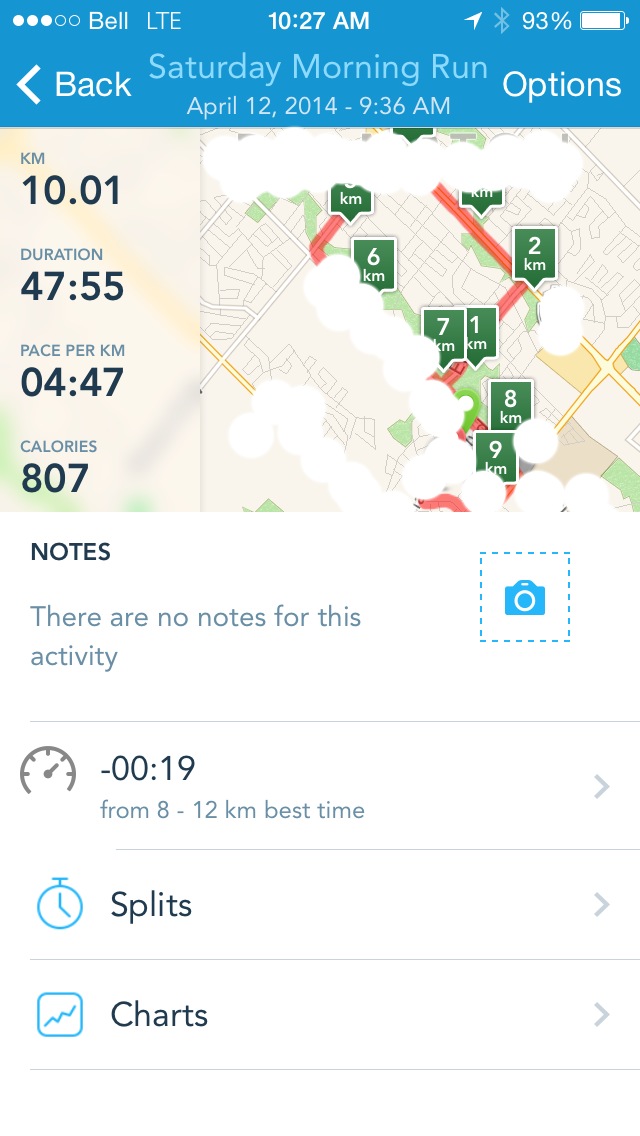The image size is (640, 1136).
Task: Expand the route map
Action: click(420, 320)
